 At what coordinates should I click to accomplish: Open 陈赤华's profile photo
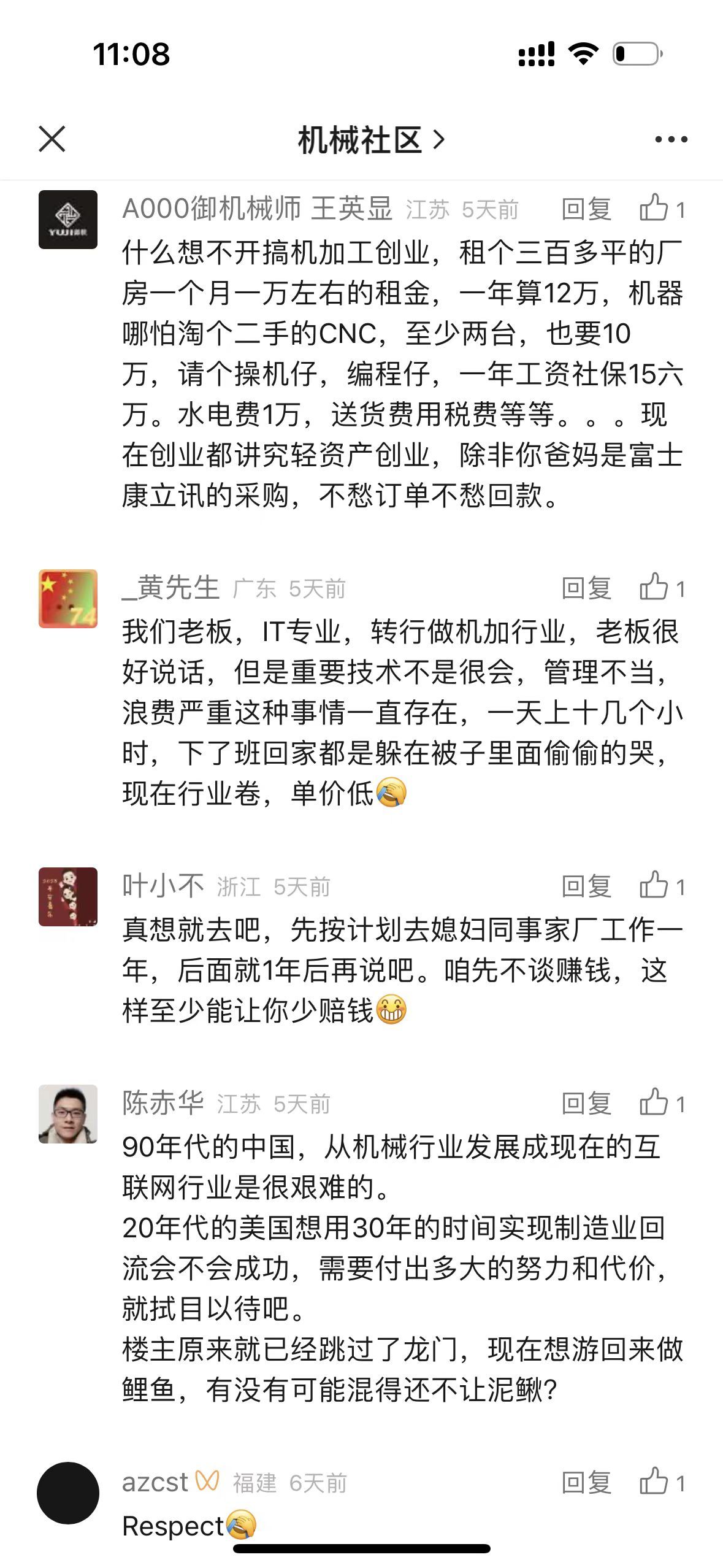[67, 1114]
